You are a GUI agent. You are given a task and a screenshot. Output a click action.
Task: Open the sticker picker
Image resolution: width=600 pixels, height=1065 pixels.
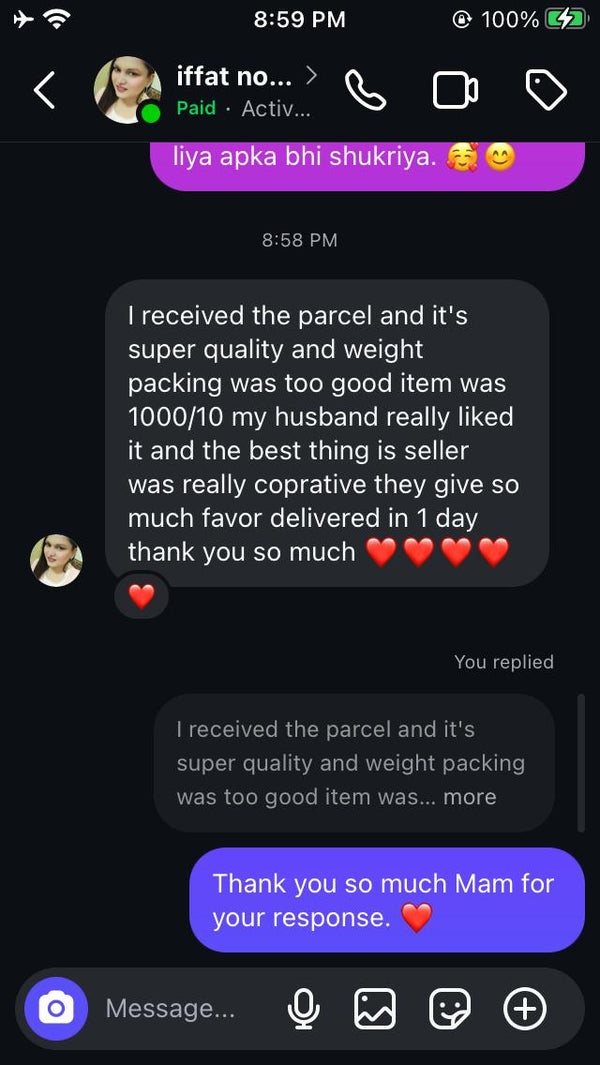450,1009
